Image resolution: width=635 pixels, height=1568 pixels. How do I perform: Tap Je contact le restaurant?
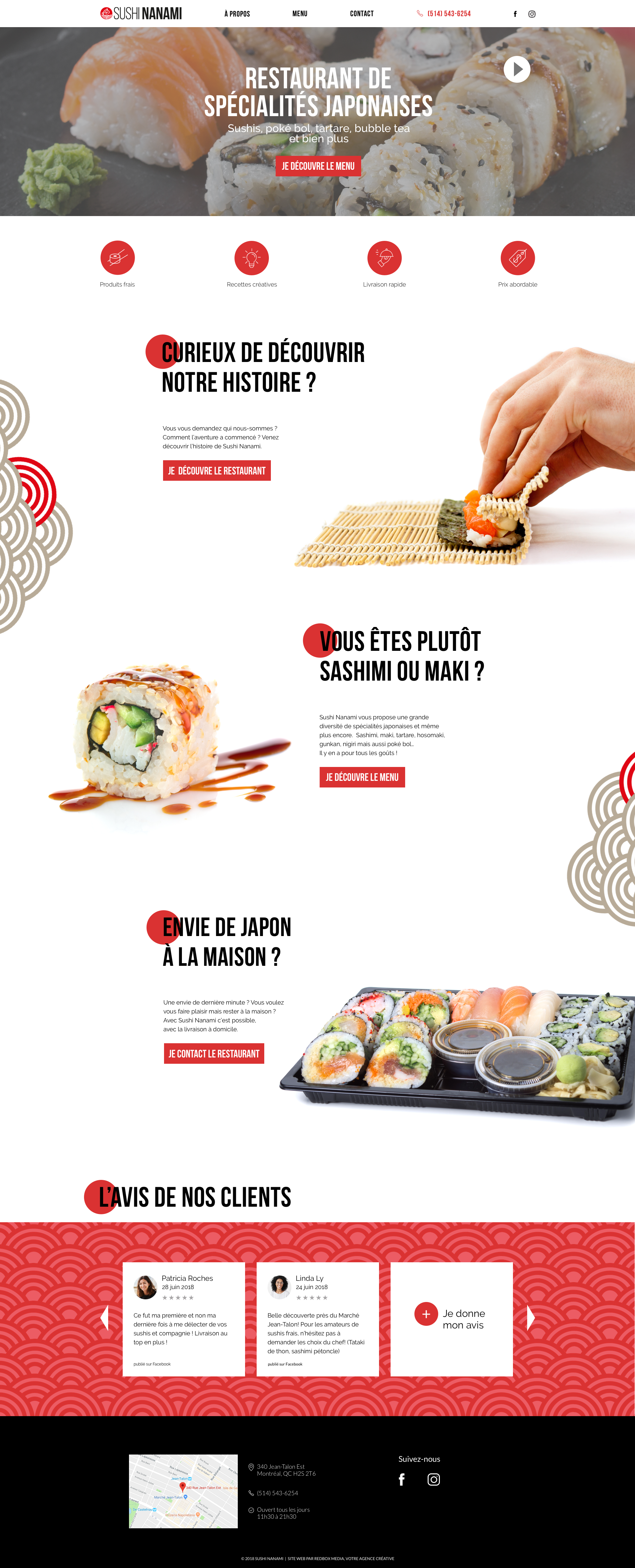coord(214,1053)
